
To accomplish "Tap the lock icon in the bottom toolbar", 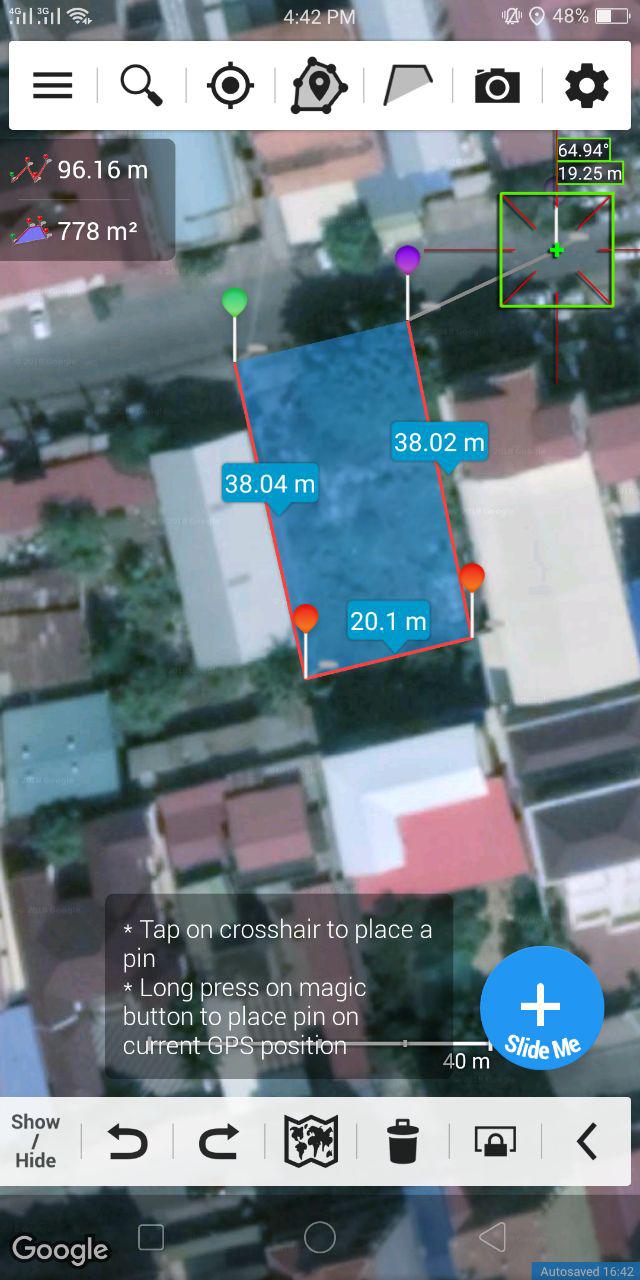I will click(x=495, y=1141).
